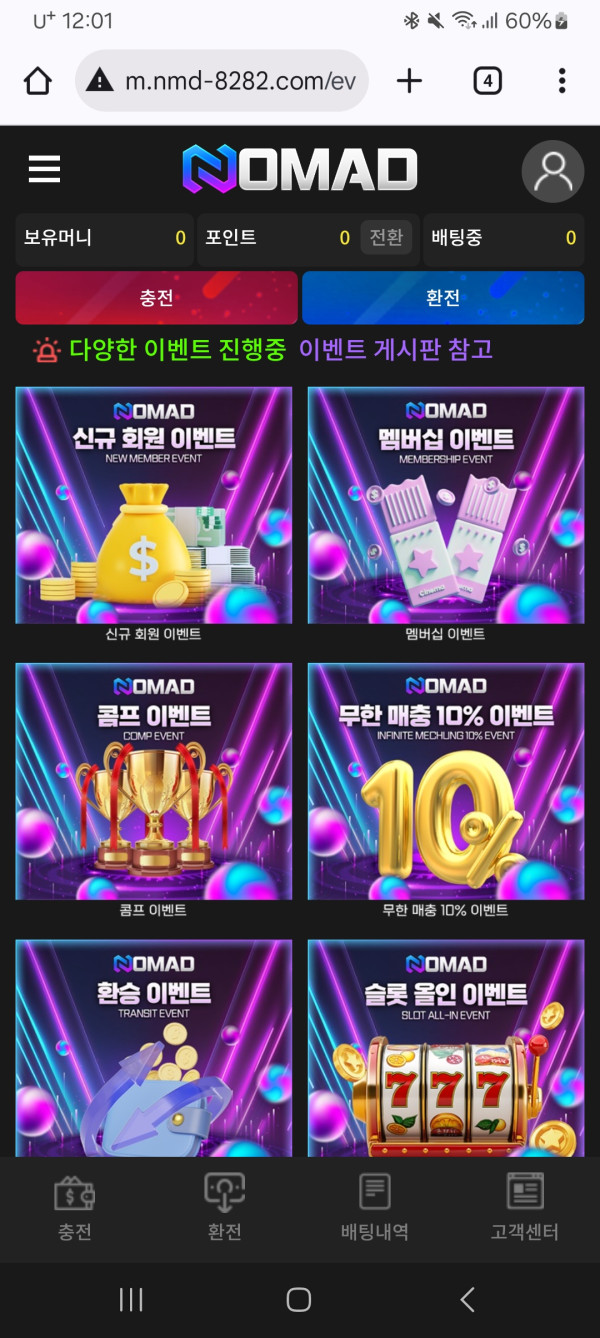600x1338 pixels.
Task: Open the 멤버십 이벤트 banner
Action: click(x=446, y=505)
